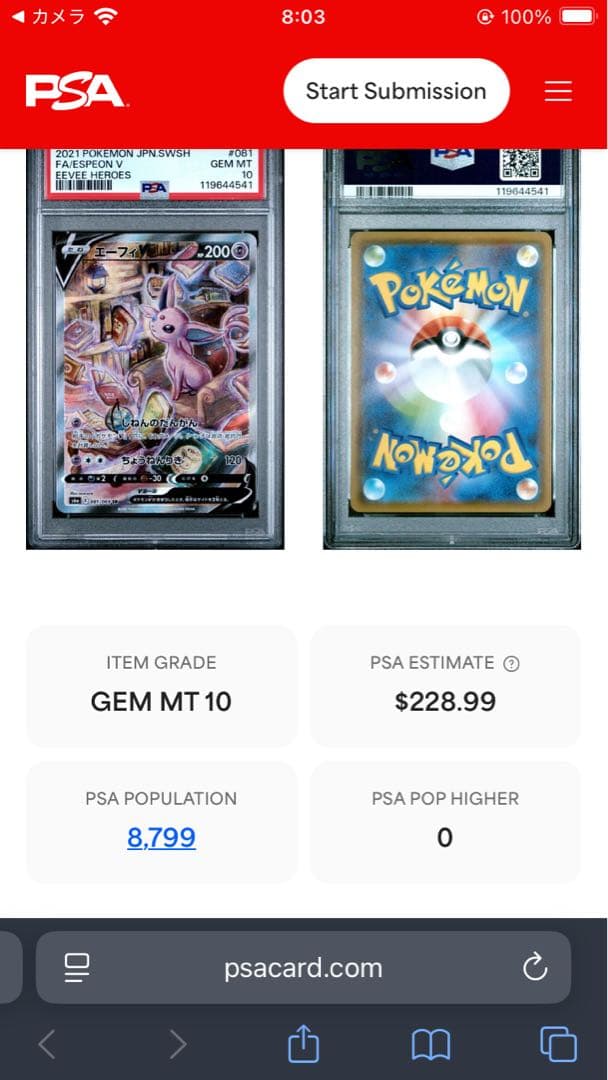Open the 8,799 population link

161,837
